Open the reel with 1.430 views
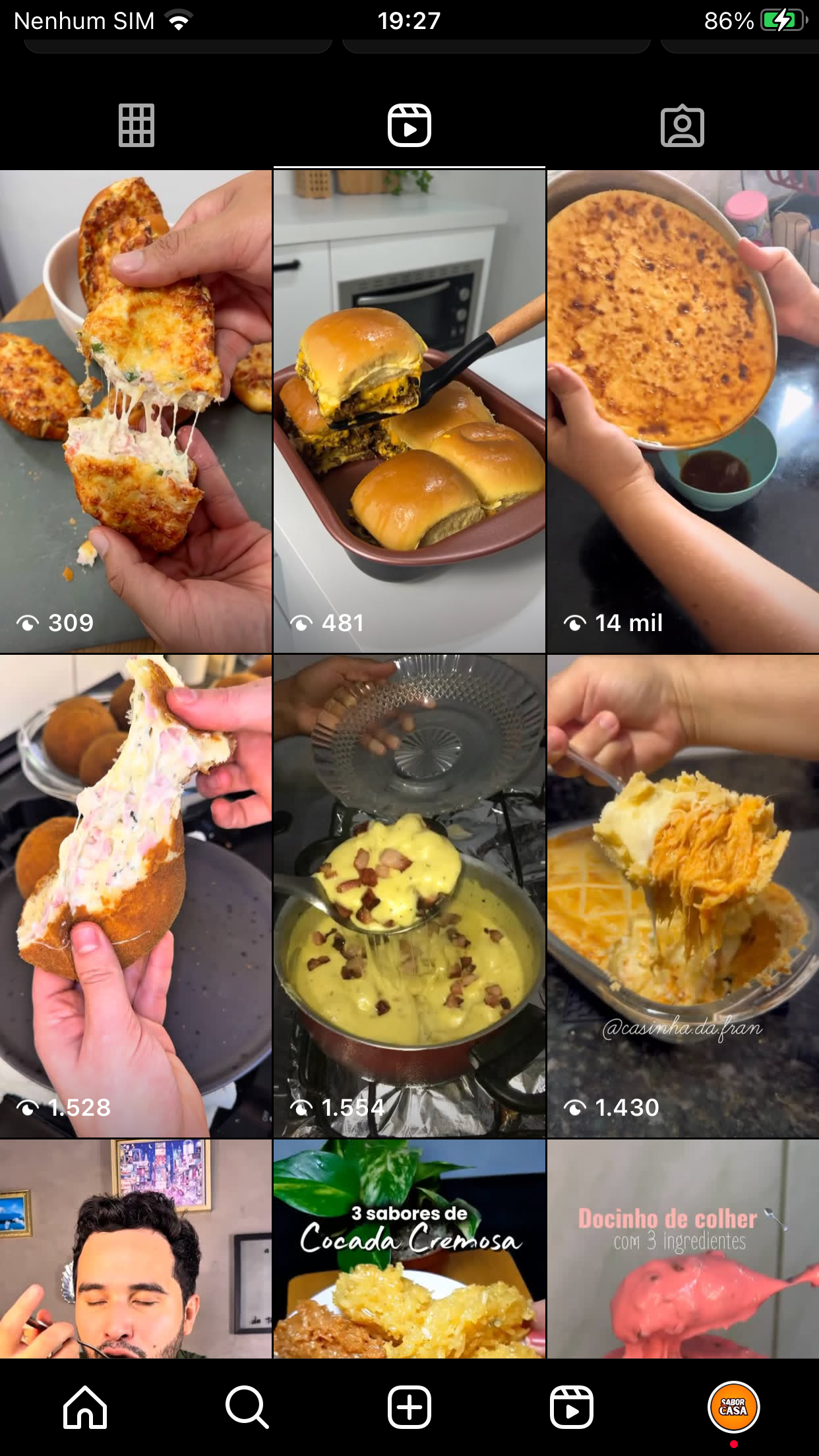The width and height of the screenshot is (819, 1456). [x=683, y=896]
